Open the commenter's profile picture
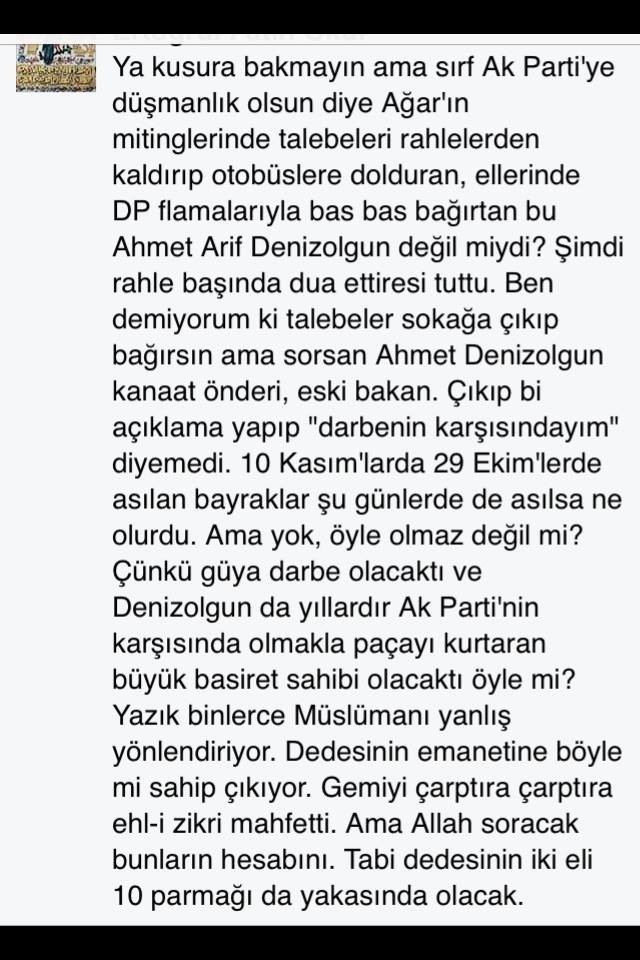 click(56, 67)
